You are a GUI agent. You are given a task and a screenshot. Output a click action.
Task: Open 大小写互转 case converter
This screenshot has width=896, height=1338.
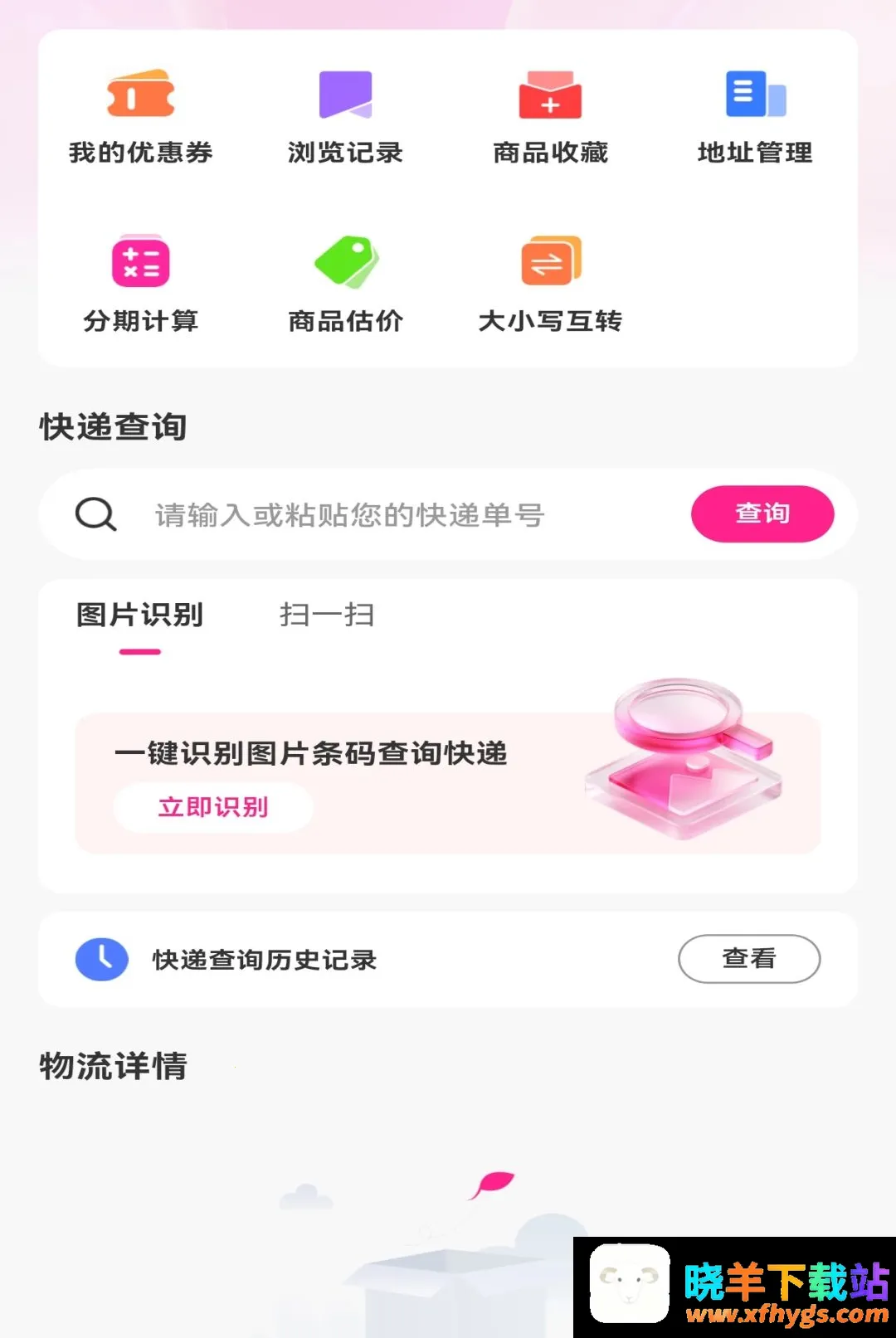tap(550, 285)
